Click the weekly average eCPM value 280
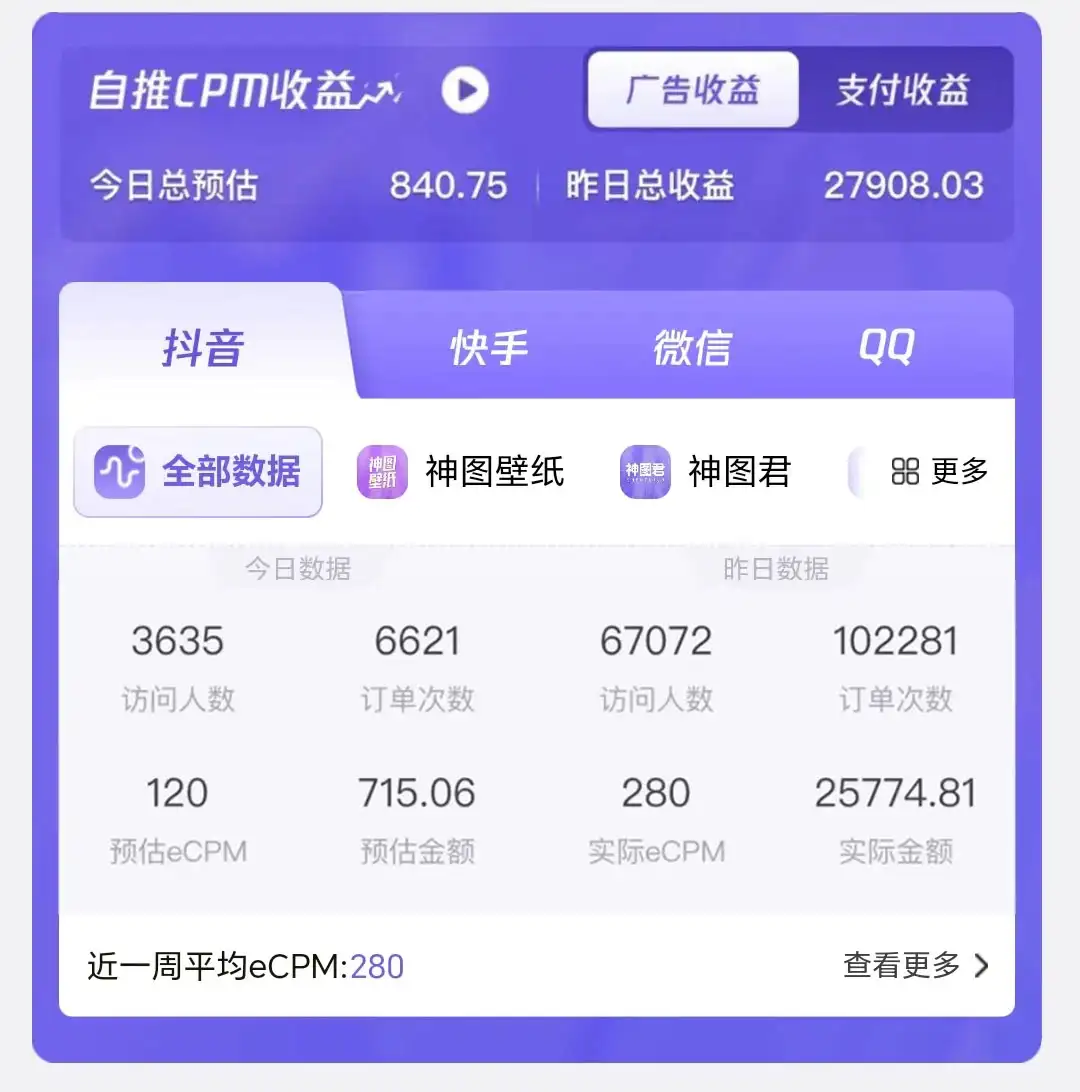Viewport: 1080px width, 1092px height. click(x=378, y=966)
